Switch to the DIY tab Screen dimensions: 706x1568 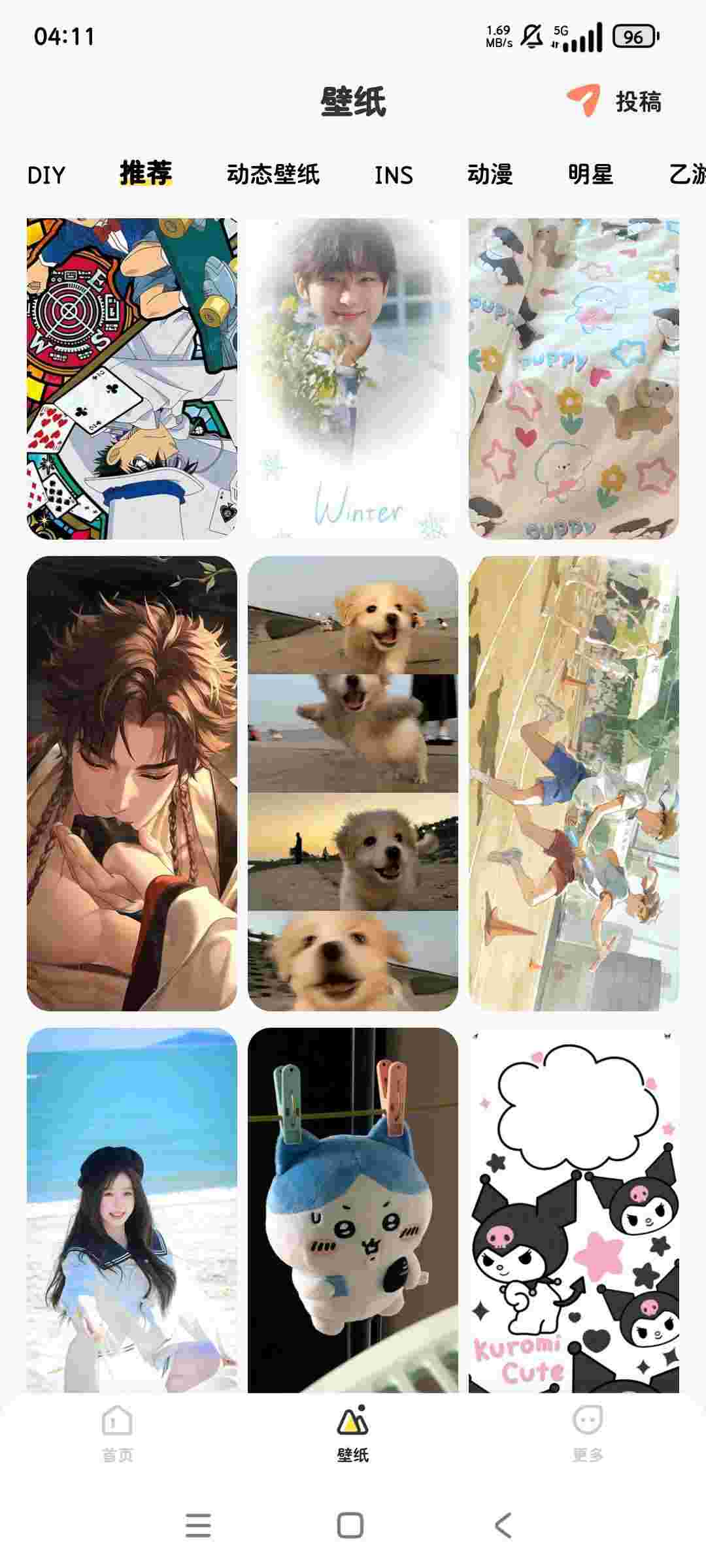click(46, 175)
